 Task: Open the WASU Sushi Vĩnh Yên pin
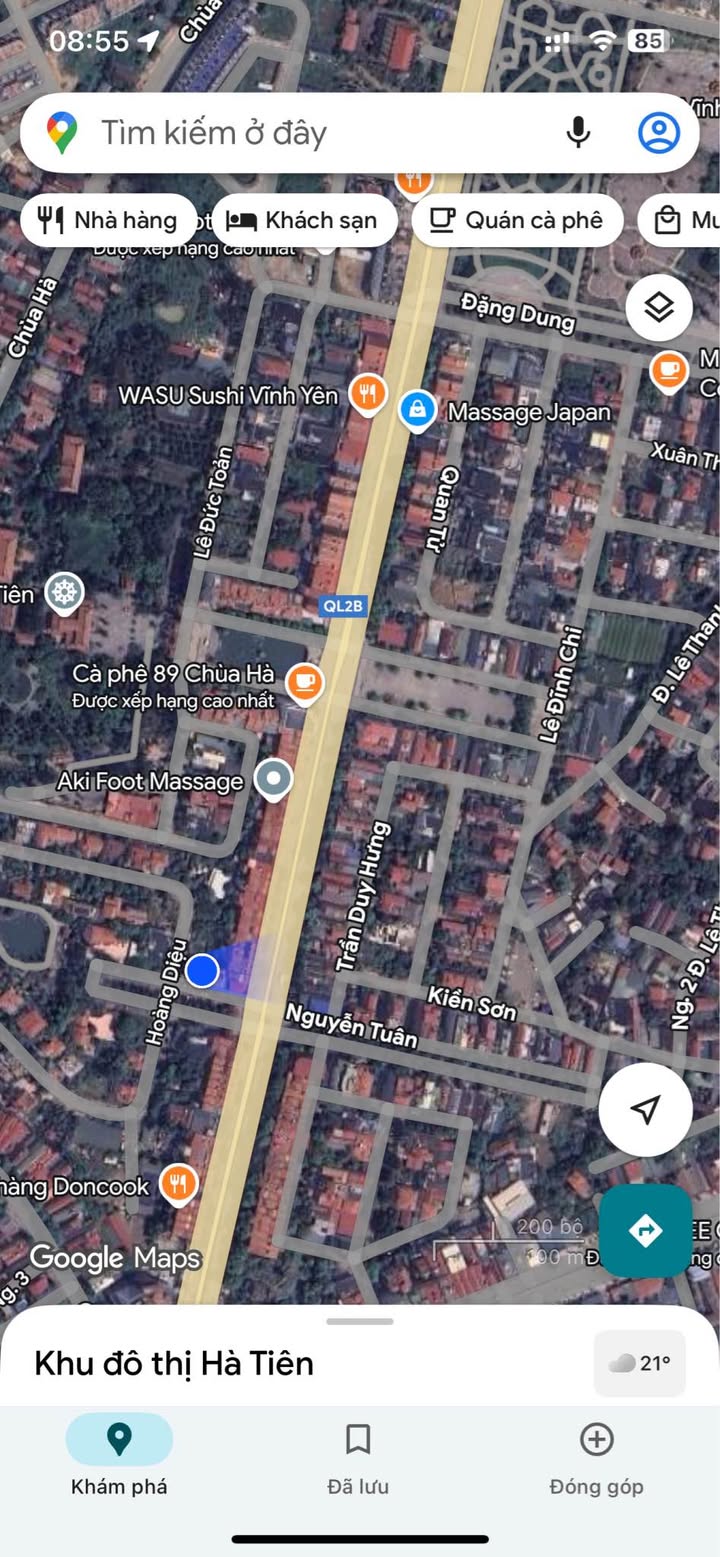tap(367, 394)
